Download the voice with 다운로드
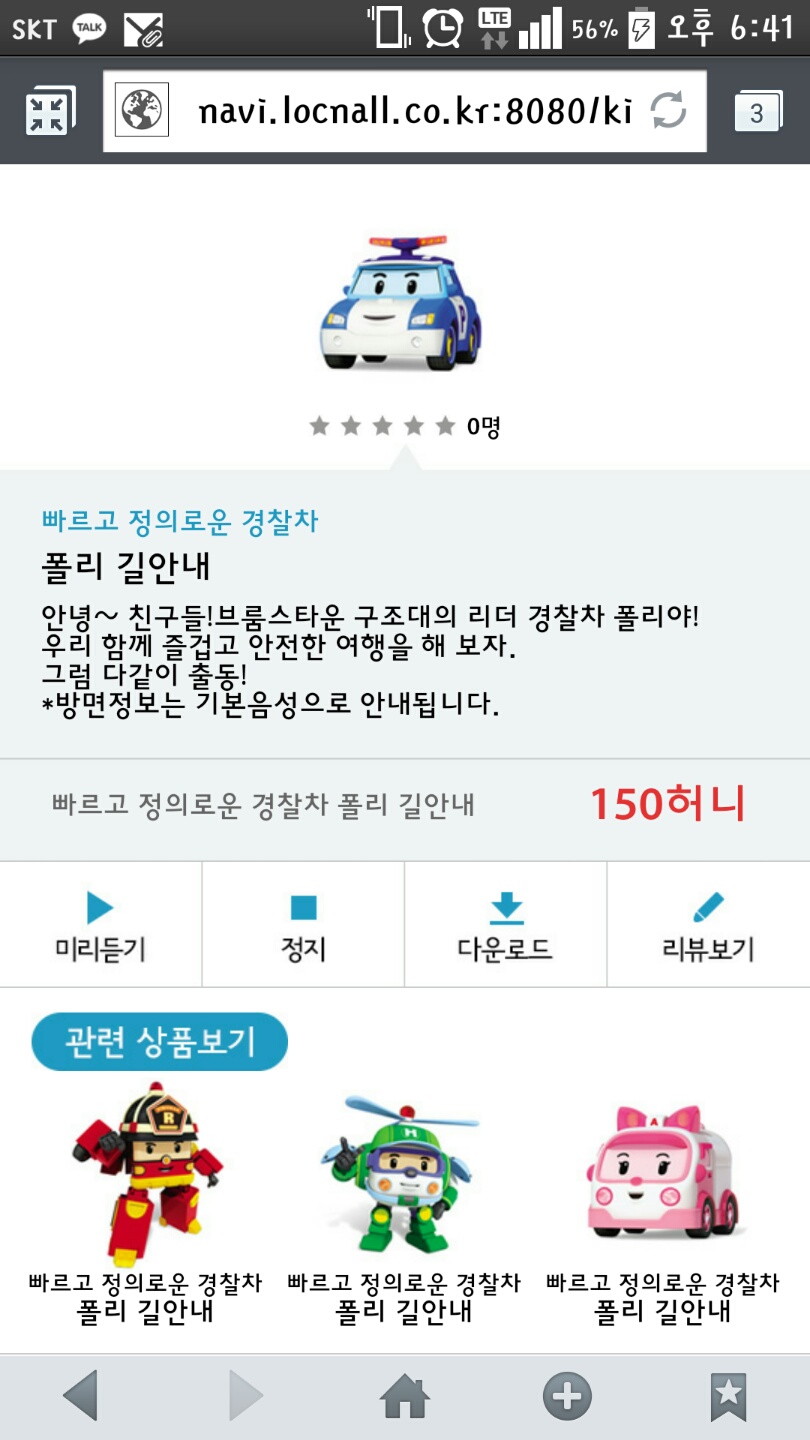This screenshot has width=810, height=1440. point(506,925)
